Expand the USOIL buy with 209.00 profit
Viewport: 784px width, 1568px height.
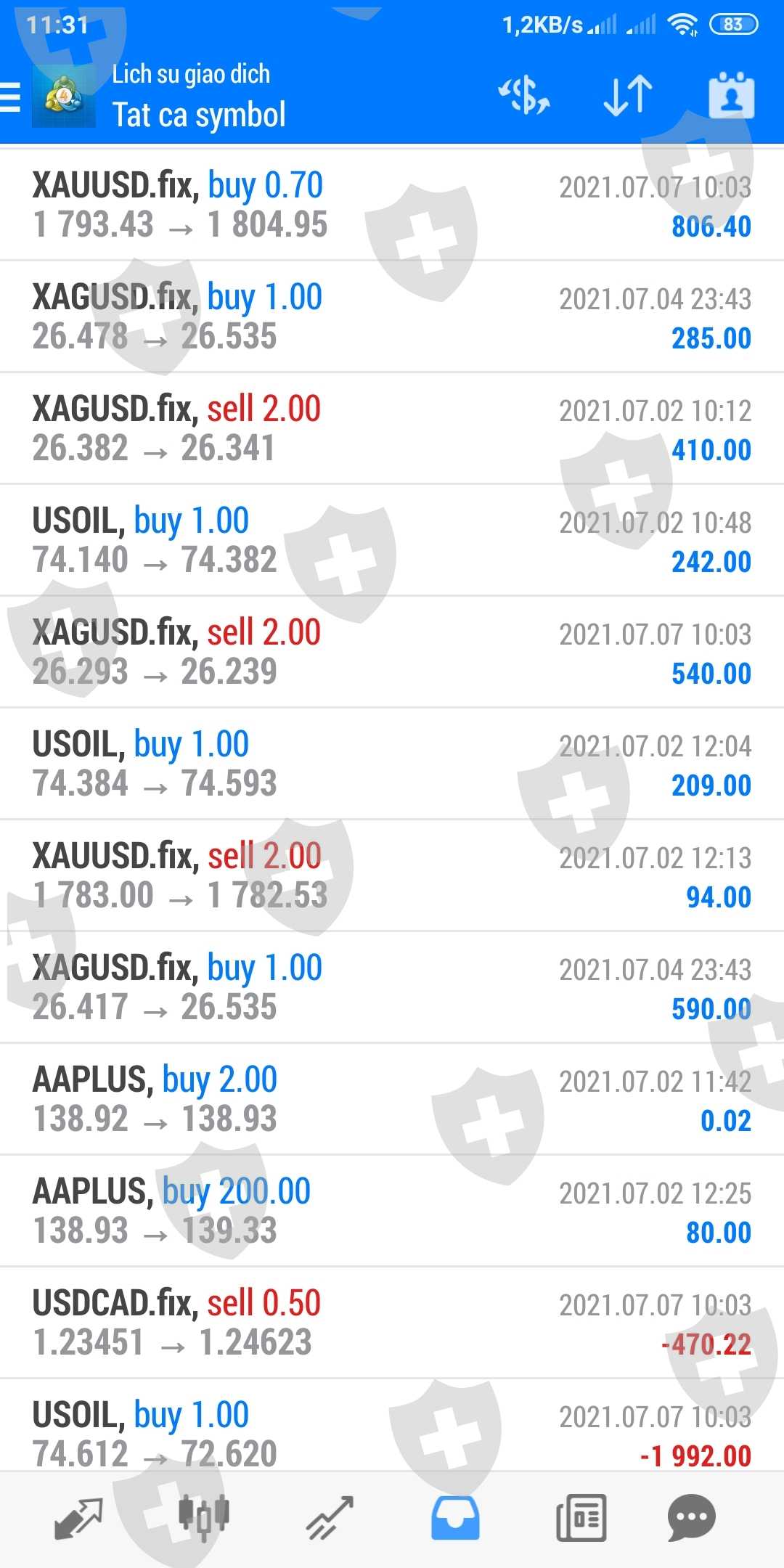392,764
